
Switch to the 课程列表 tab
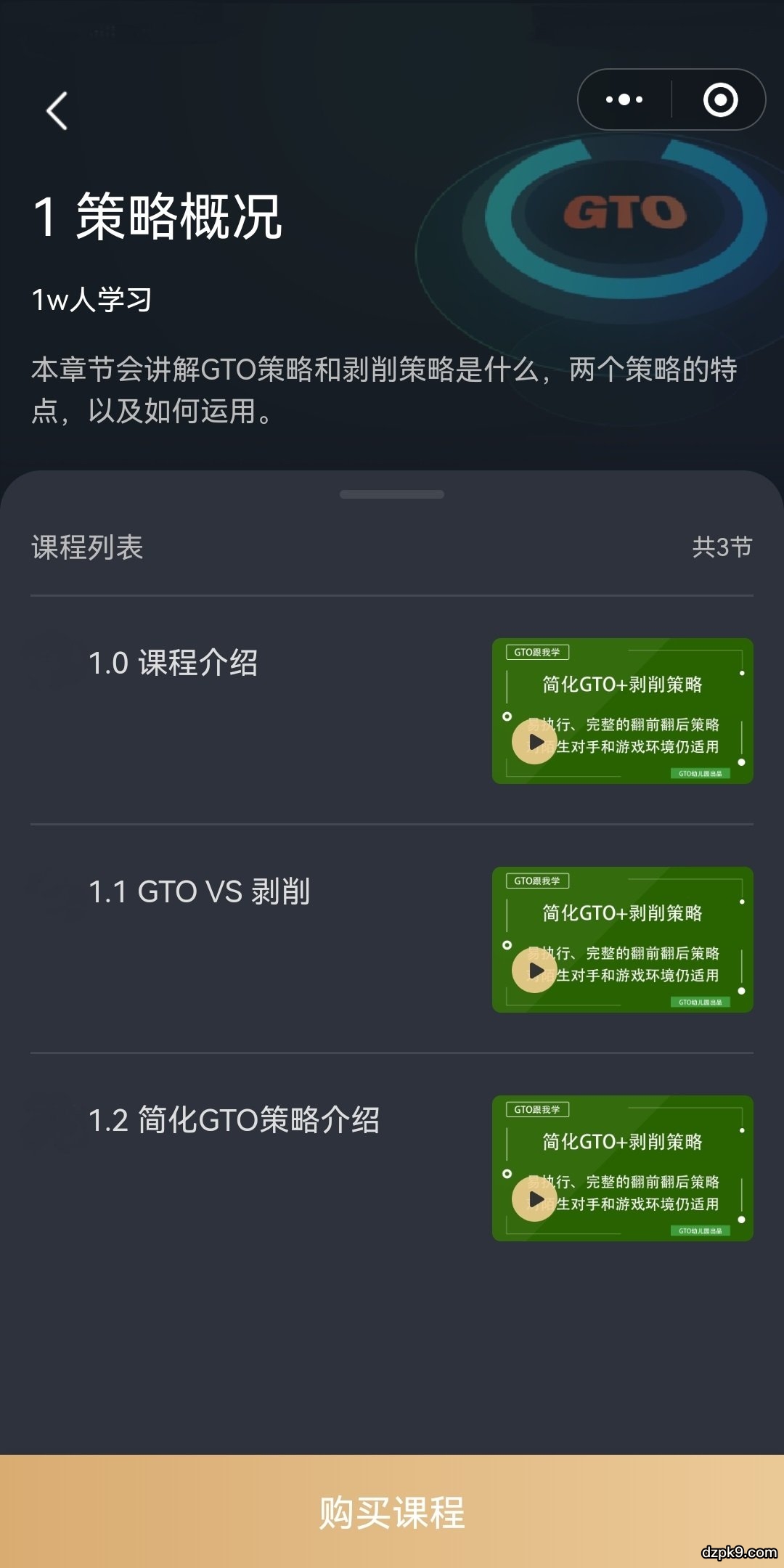pos(87,548)
